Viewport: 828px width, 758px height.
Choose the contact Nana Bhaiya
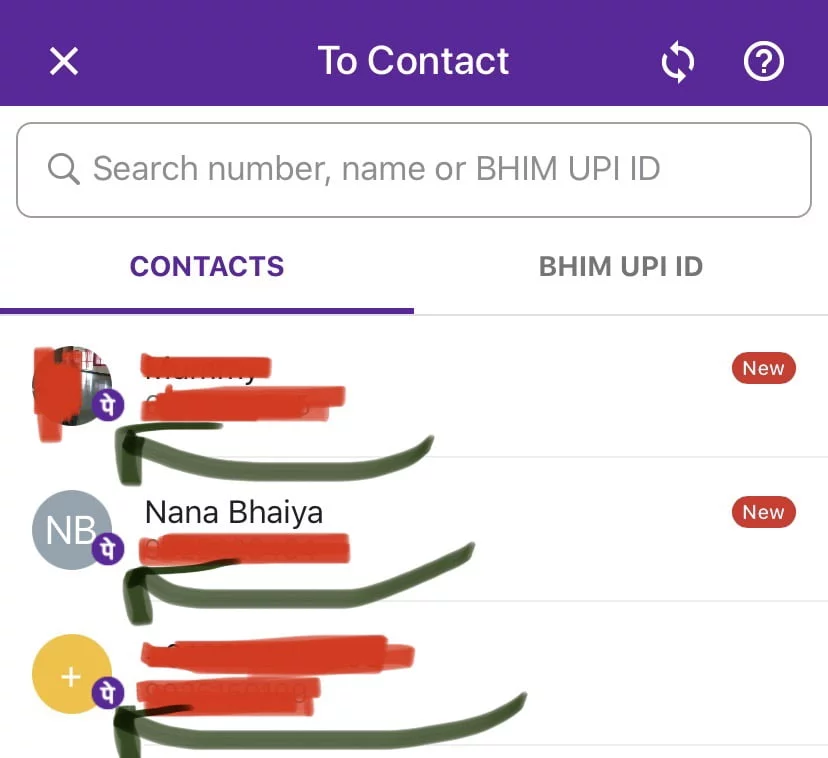point(234,514)
